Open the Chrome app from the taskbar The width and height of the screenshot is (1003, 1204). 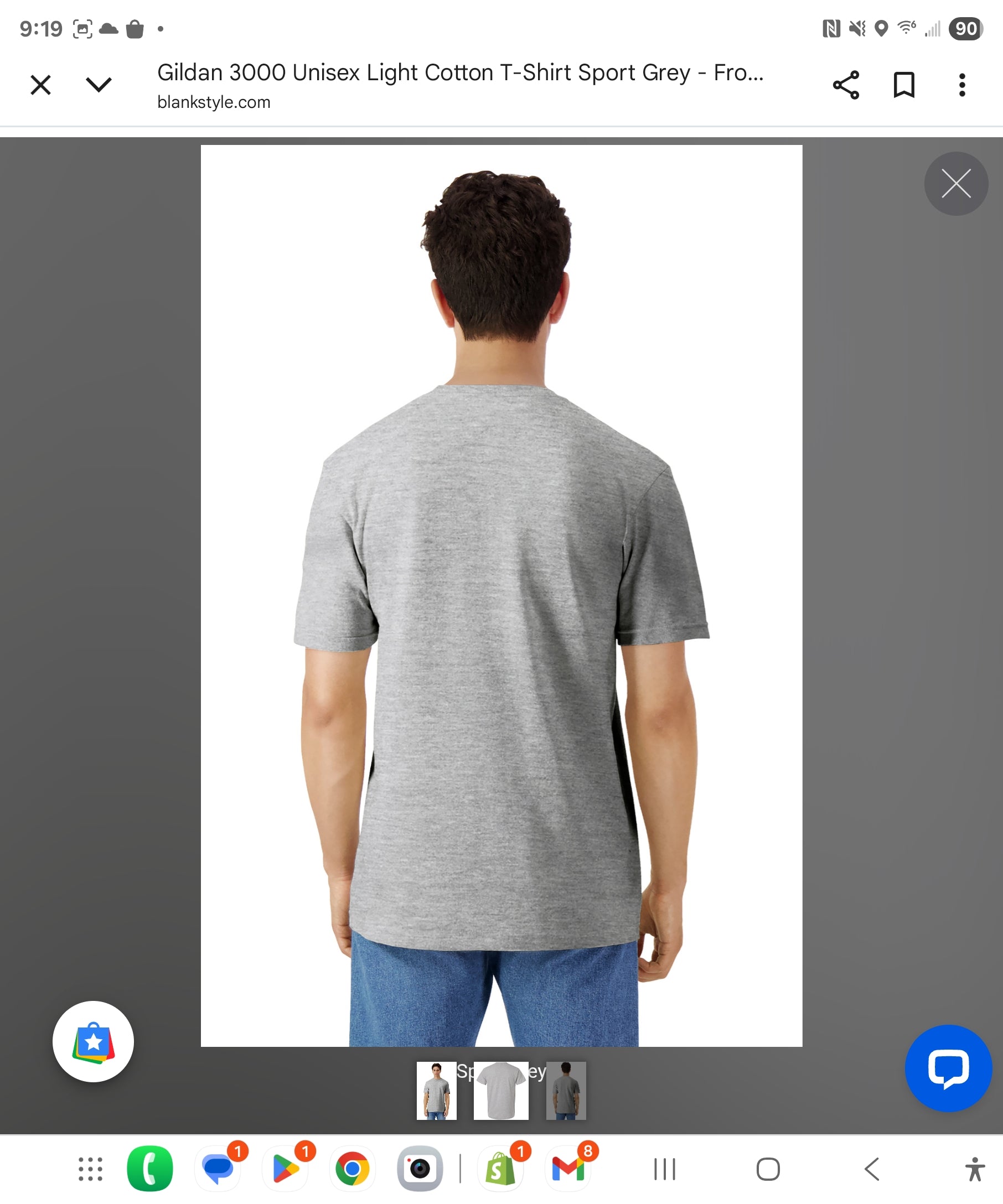(352, 1169)
